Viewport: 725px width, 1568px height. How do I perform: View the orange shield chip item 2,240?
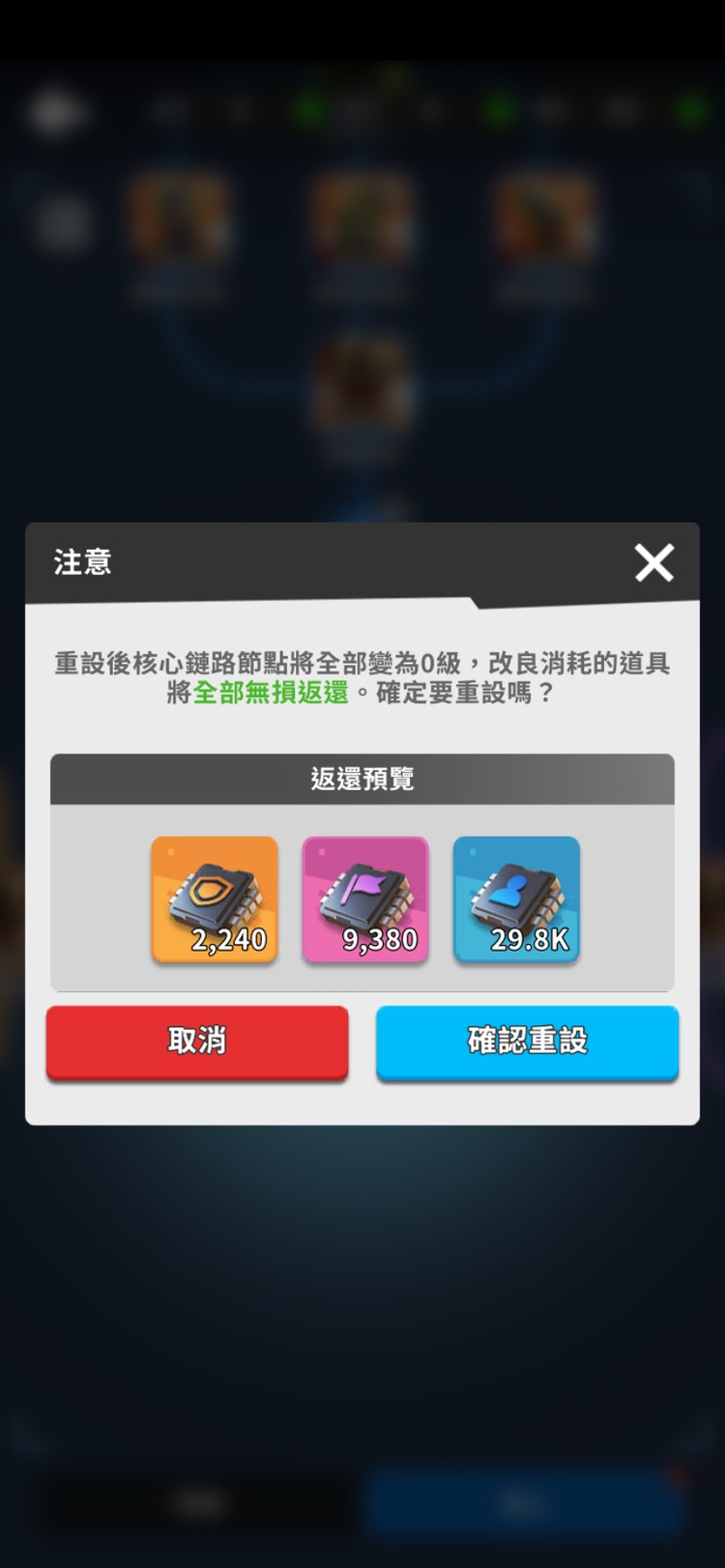(x=215, y=899)
